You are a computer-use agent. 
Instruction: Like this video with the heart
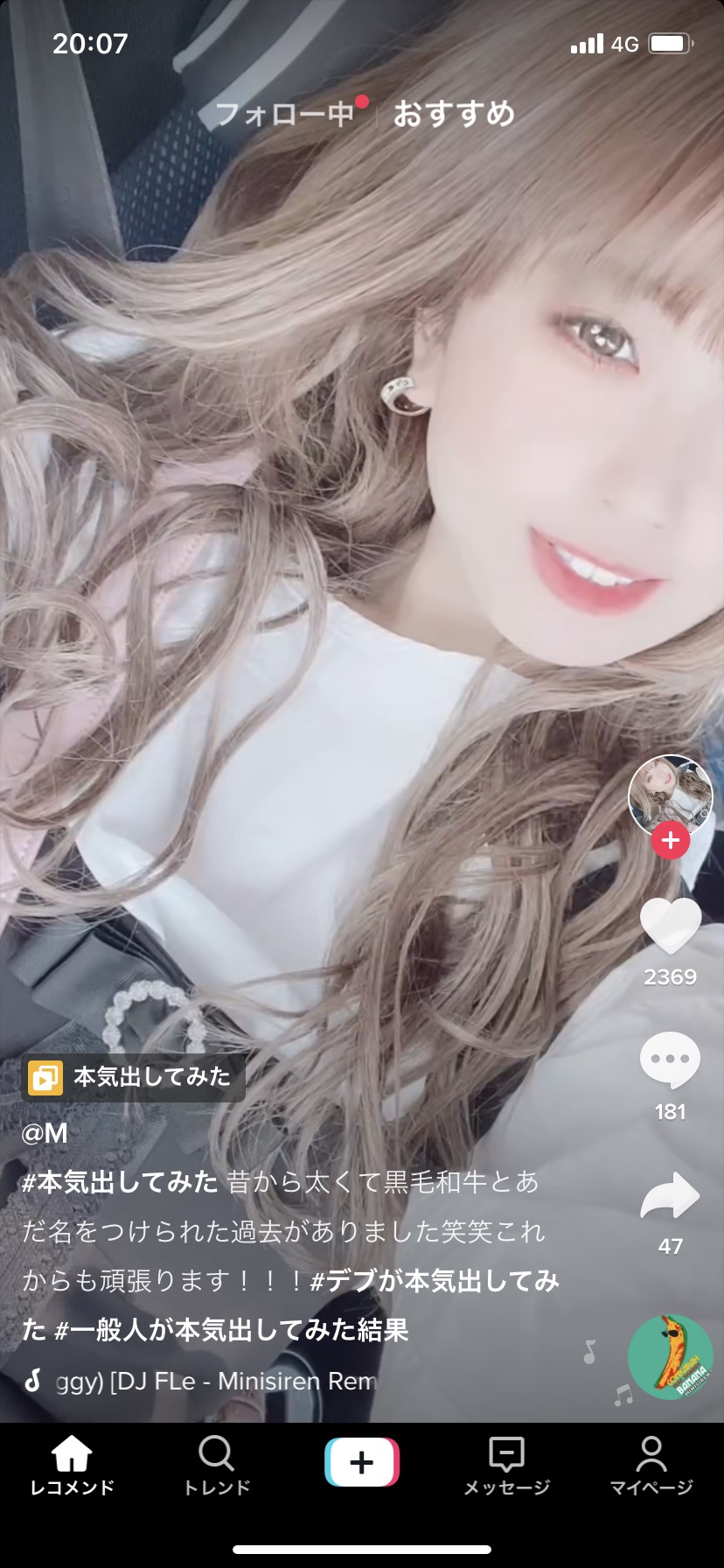point(671,926)
